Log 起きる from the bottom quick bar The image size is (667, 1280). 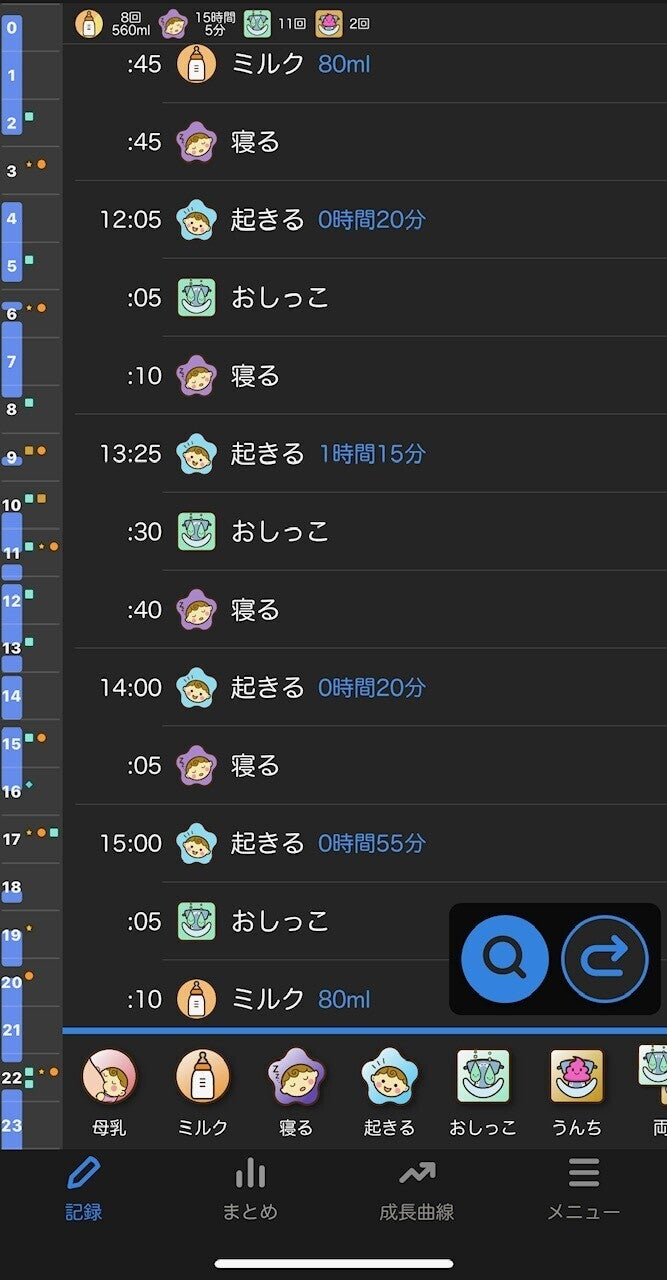(x=389, y=1091)
